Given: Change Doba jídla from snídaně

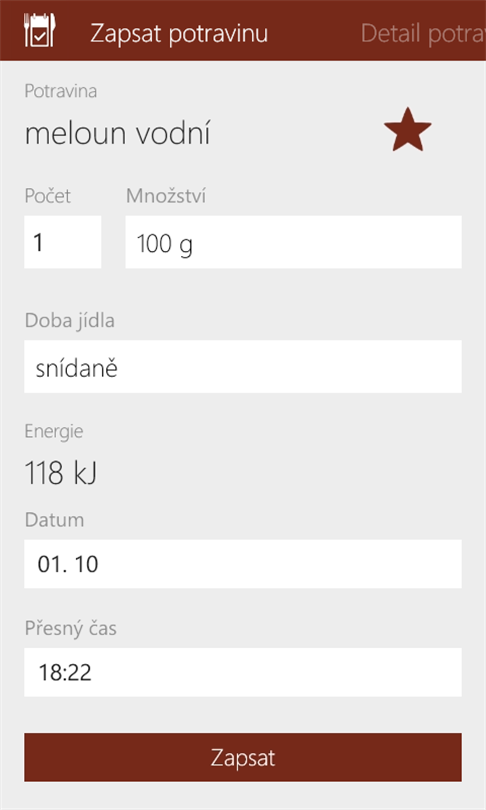Looking at the screenshot, I should (243, 367).
